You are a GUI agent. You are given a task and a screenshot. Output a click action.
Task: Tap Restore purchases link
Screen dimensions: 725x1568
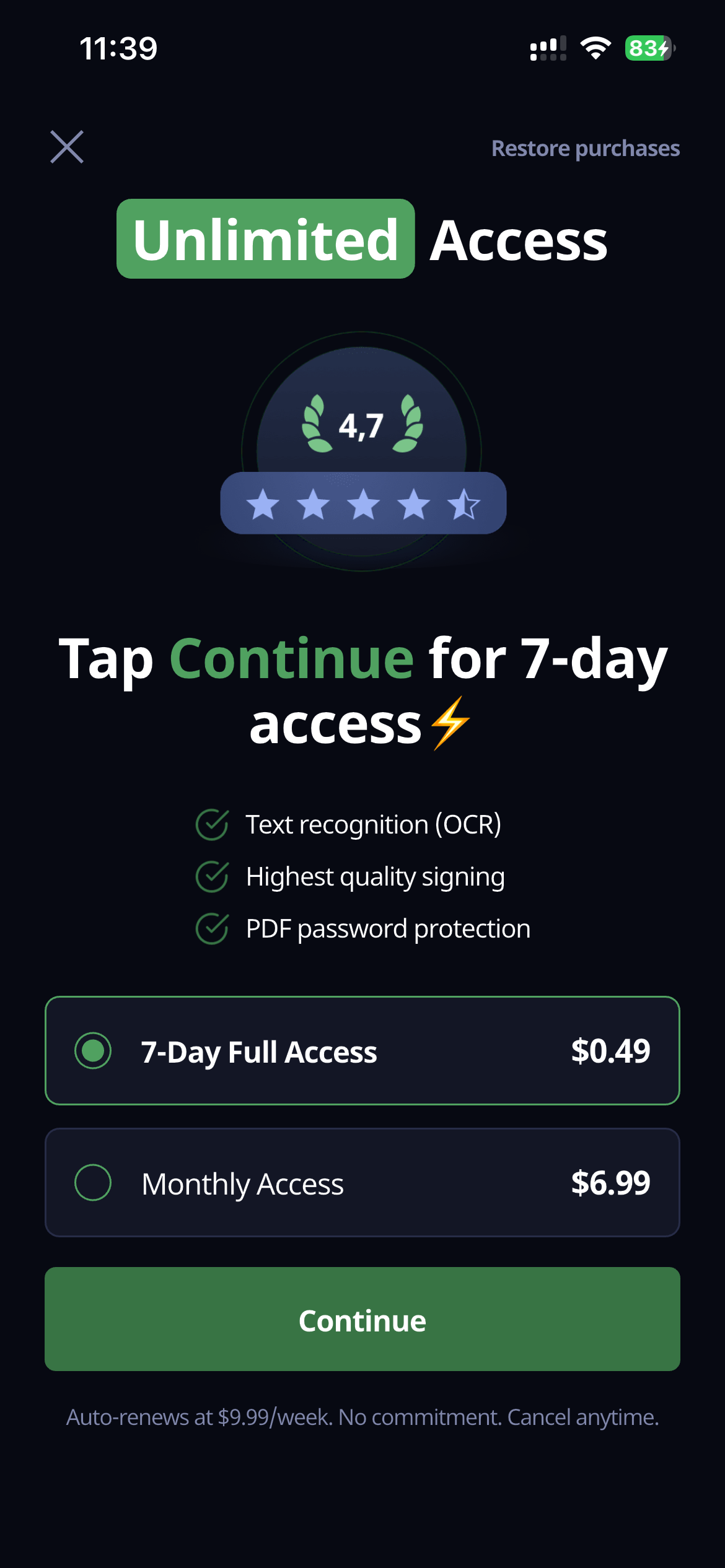[585, 149]
